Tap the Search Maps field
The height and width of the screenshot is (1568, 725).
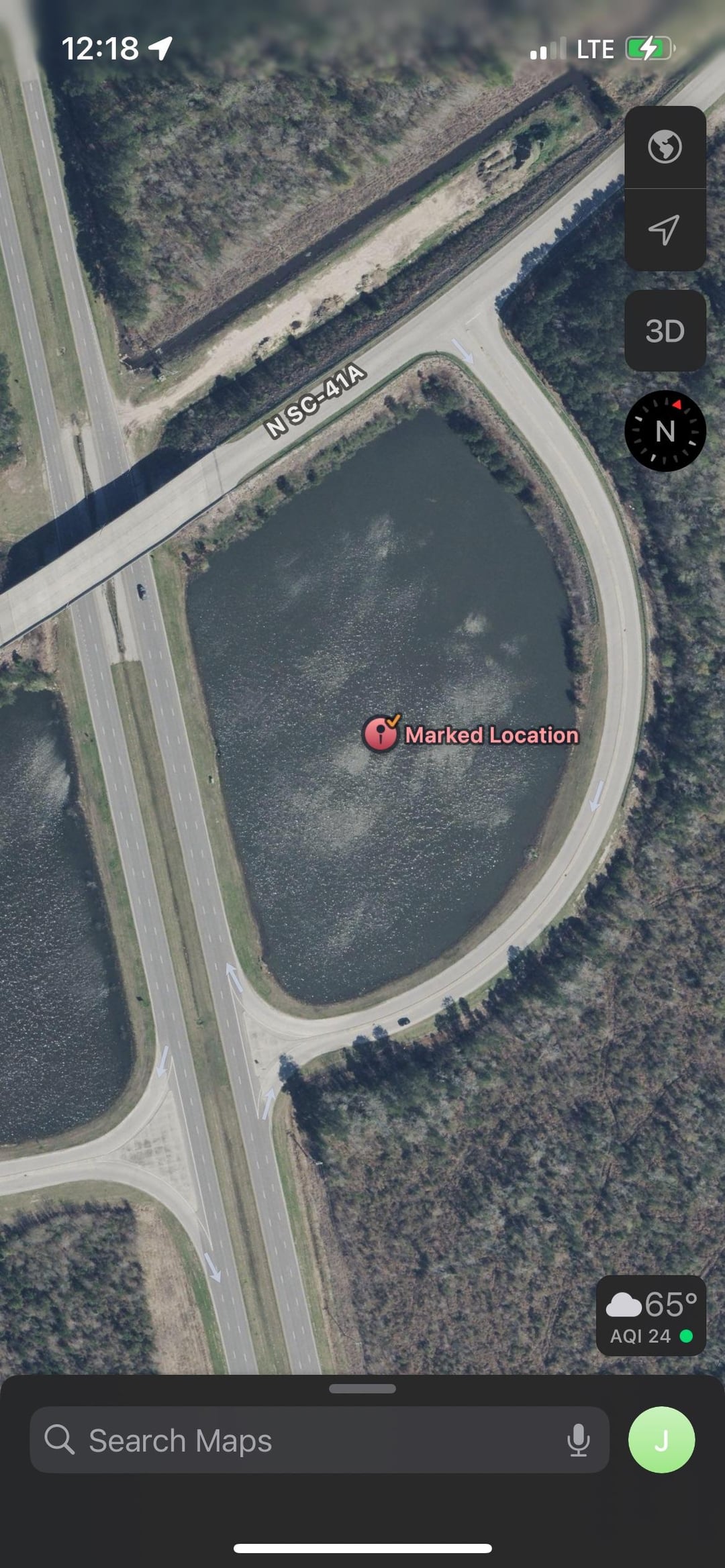point(302,1441)
